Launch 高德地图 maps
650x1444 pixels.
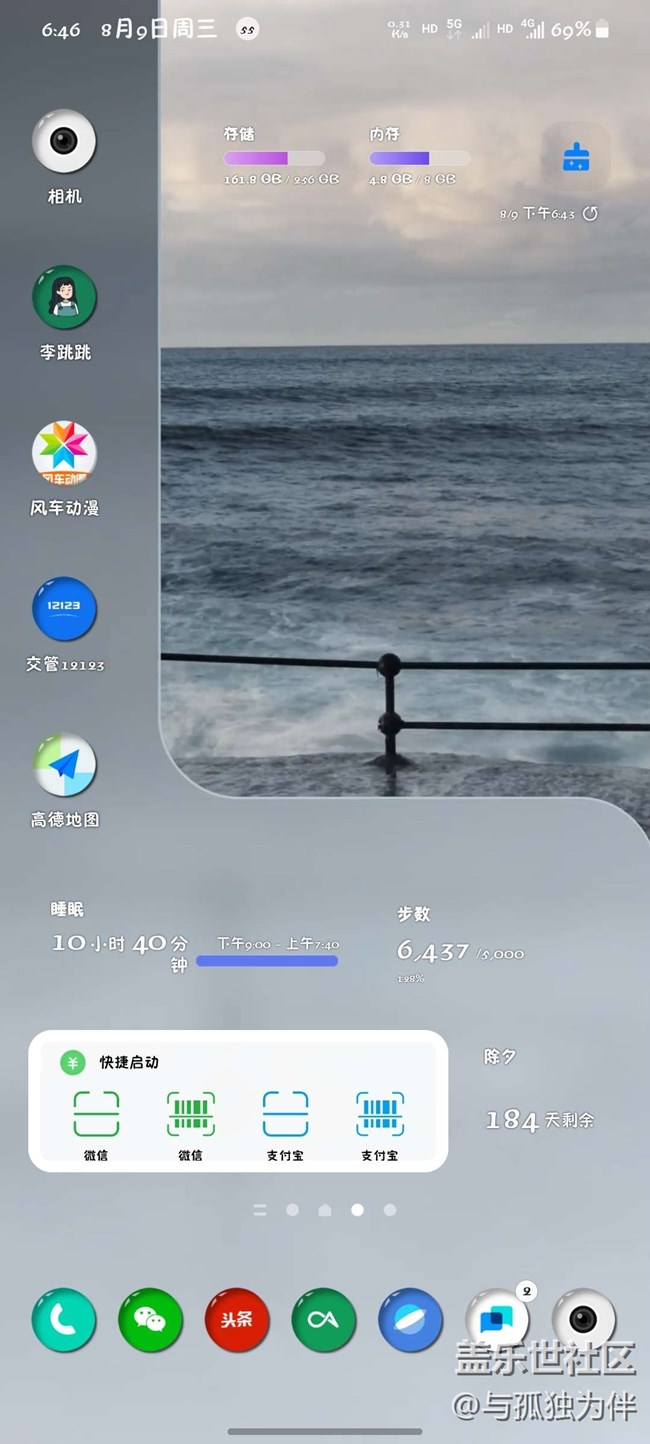pos(64,765)
